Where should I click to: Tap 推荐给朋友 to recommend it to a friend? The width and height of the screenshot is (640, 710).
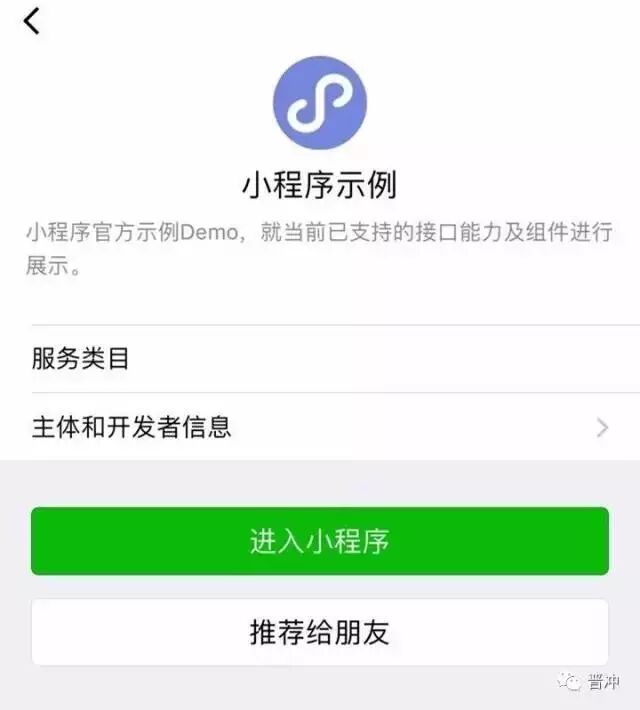[320, 632]
